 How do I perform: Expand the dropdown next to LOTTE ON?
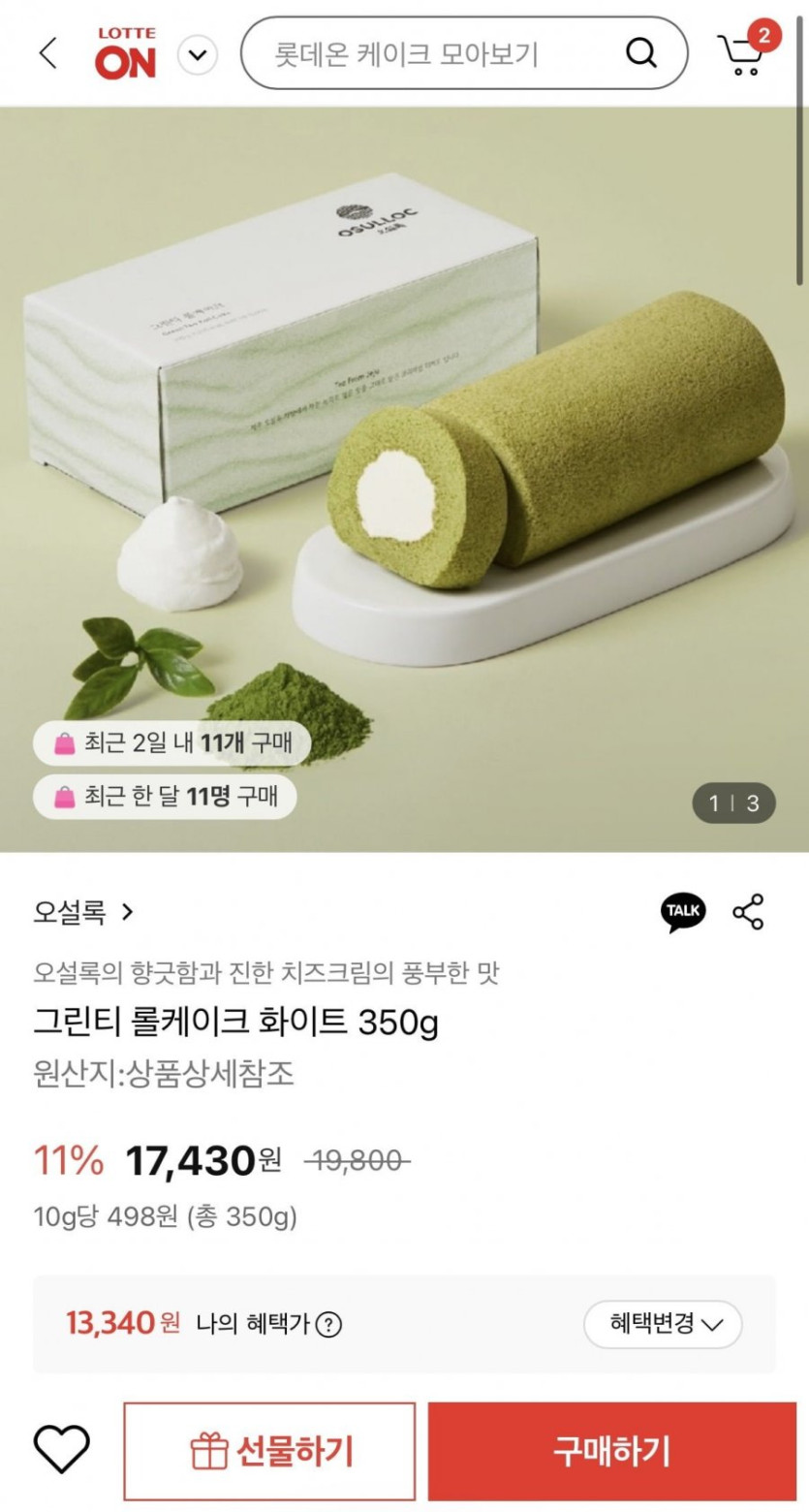tap(199, 54)
